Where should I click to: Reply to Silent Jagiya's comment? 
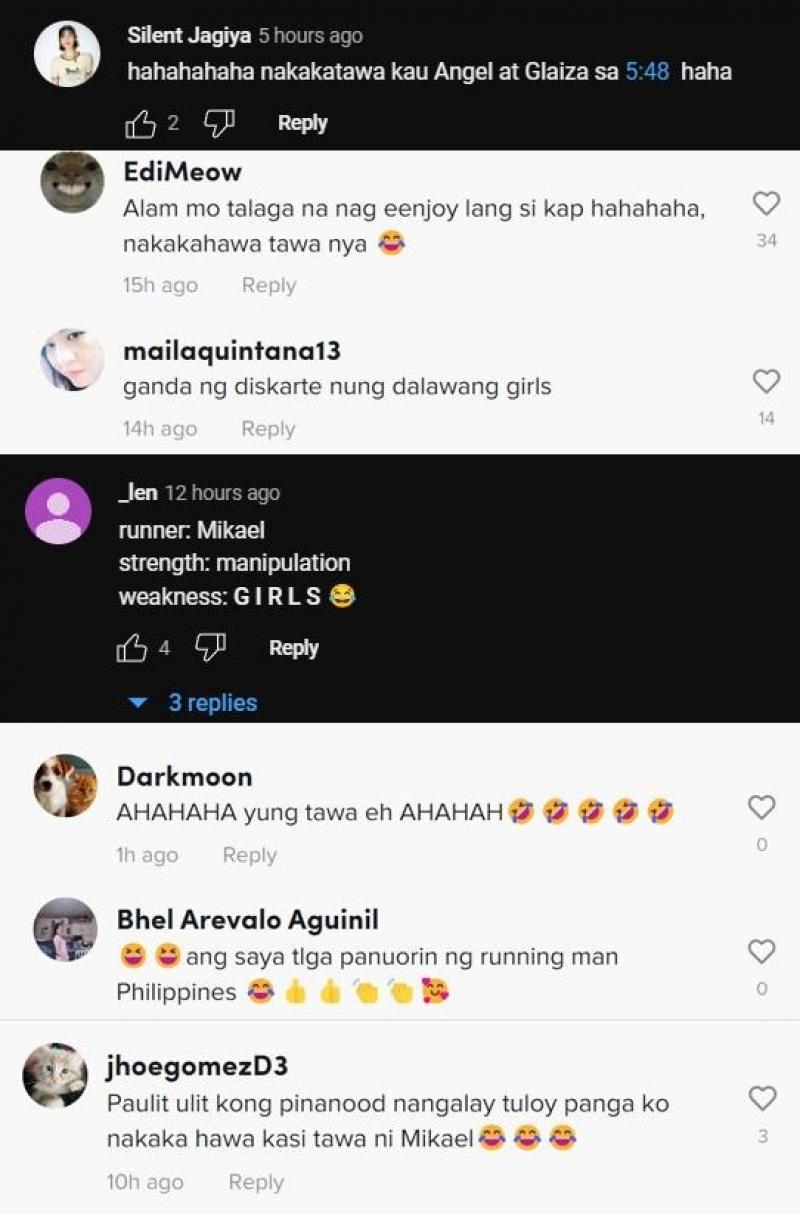(301, 123)
